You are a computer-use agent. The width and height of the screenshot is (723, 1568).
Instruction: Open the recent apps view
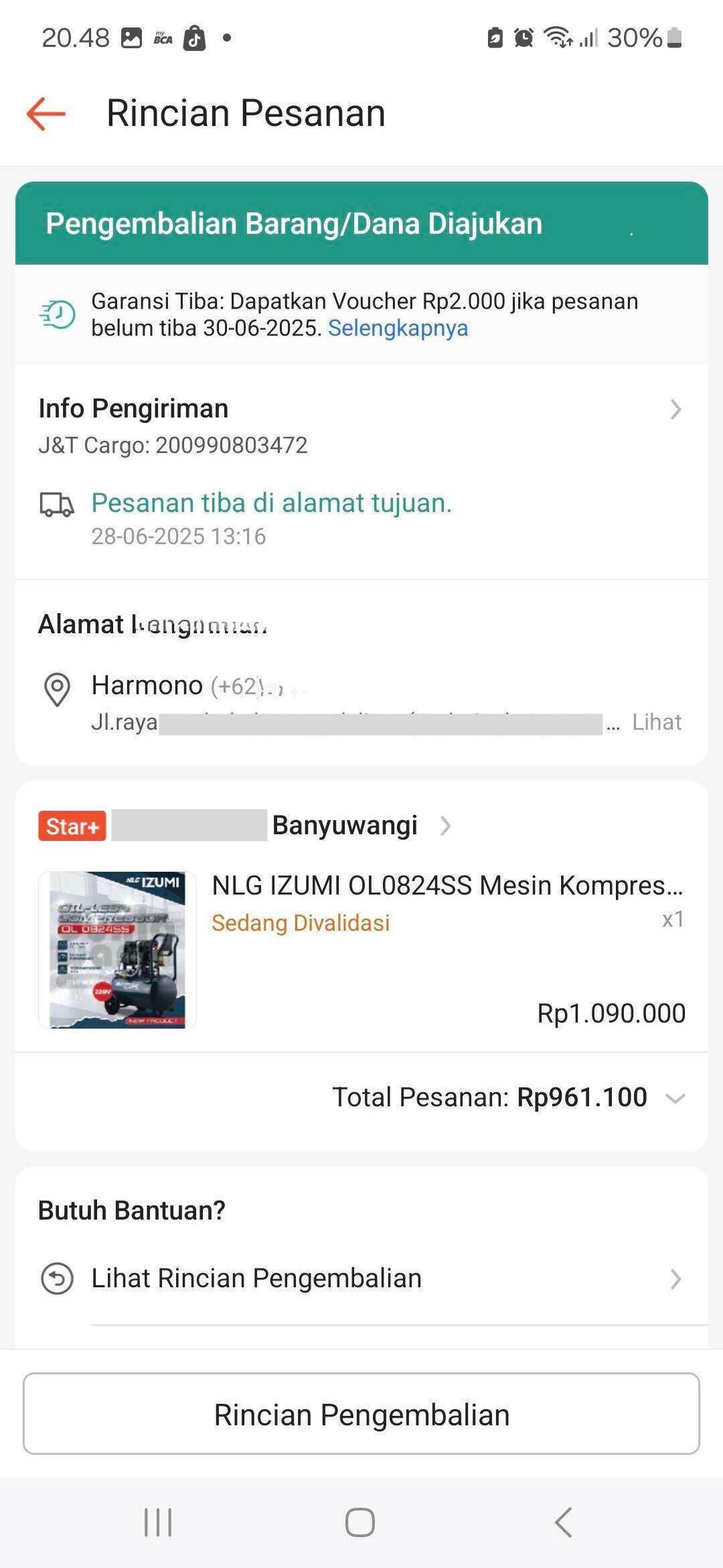(x=158, y=1522)
